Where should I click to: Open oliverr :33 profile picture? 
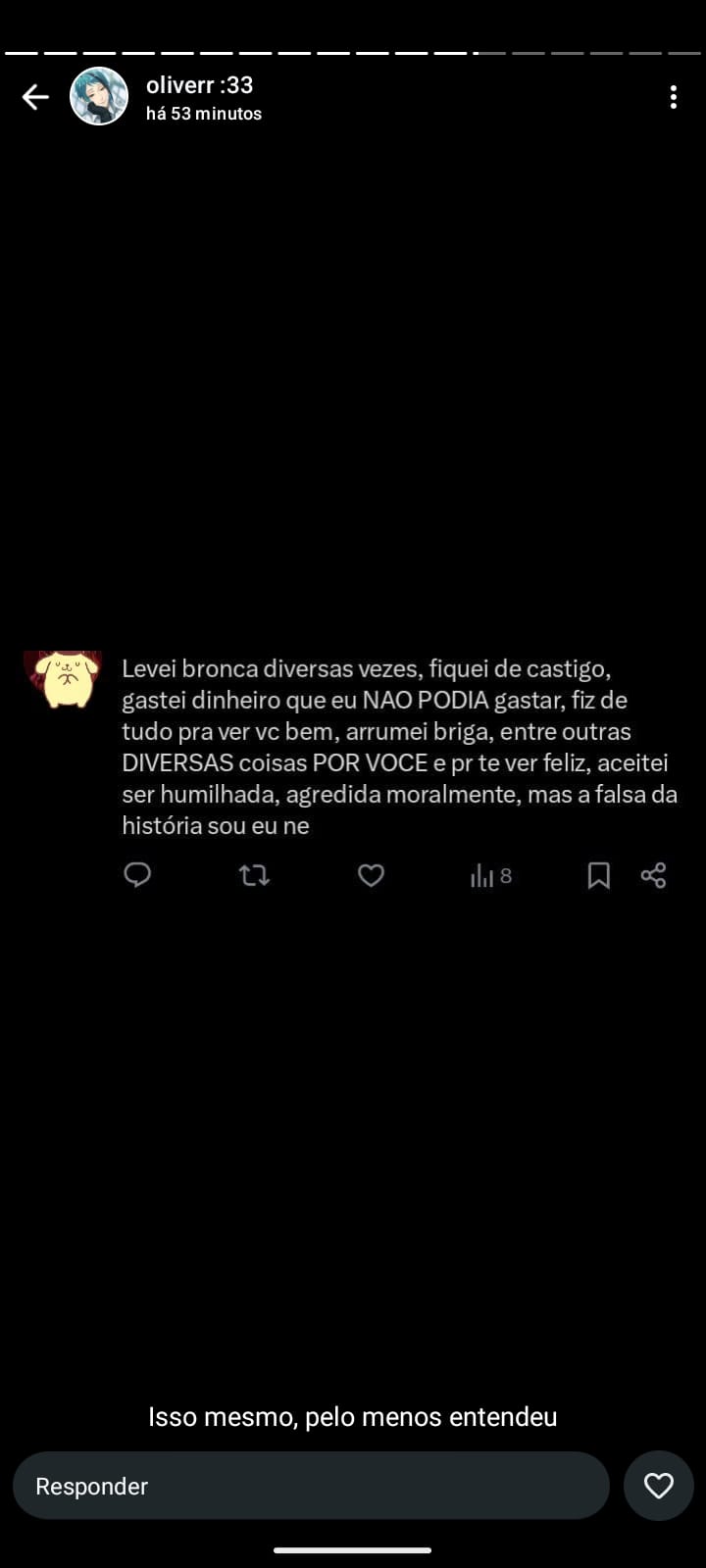point(99,97)
